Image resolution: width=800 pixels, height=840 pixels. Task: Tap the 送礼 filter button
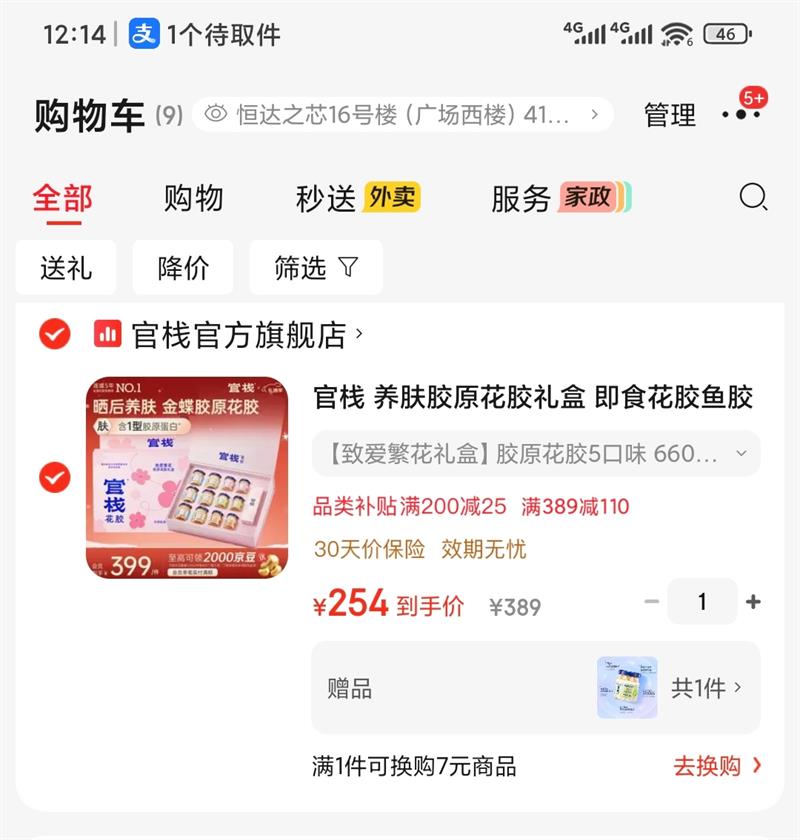pyautogui.click(x=65, y=267)
